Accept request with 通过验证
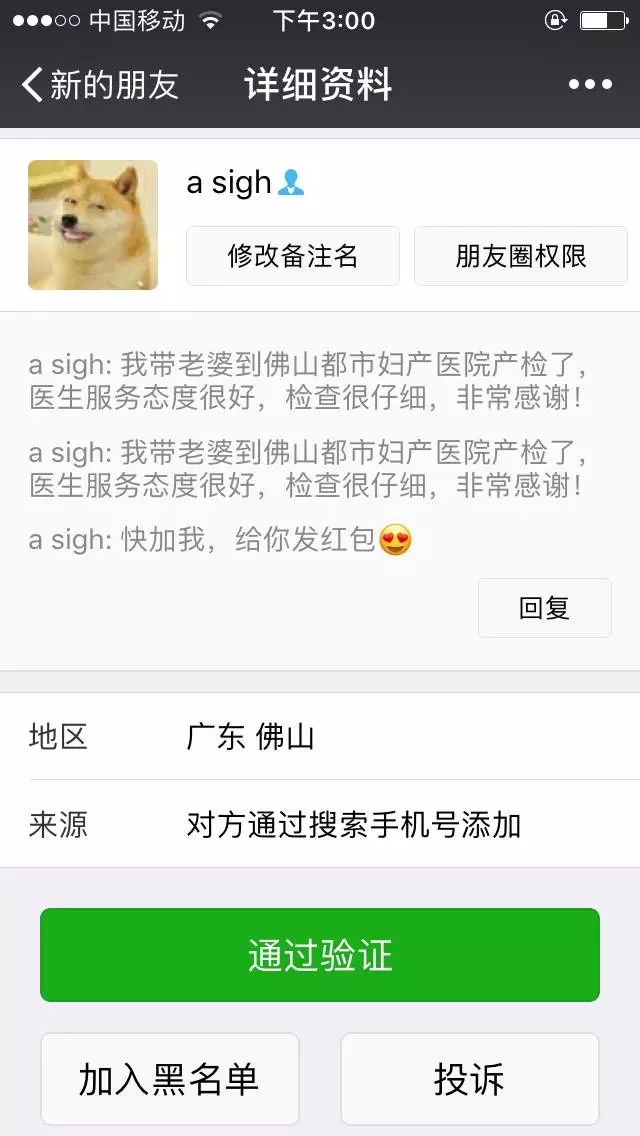Screen dimensions: 640x1136 pyautogui.click(x=320, y=955)
